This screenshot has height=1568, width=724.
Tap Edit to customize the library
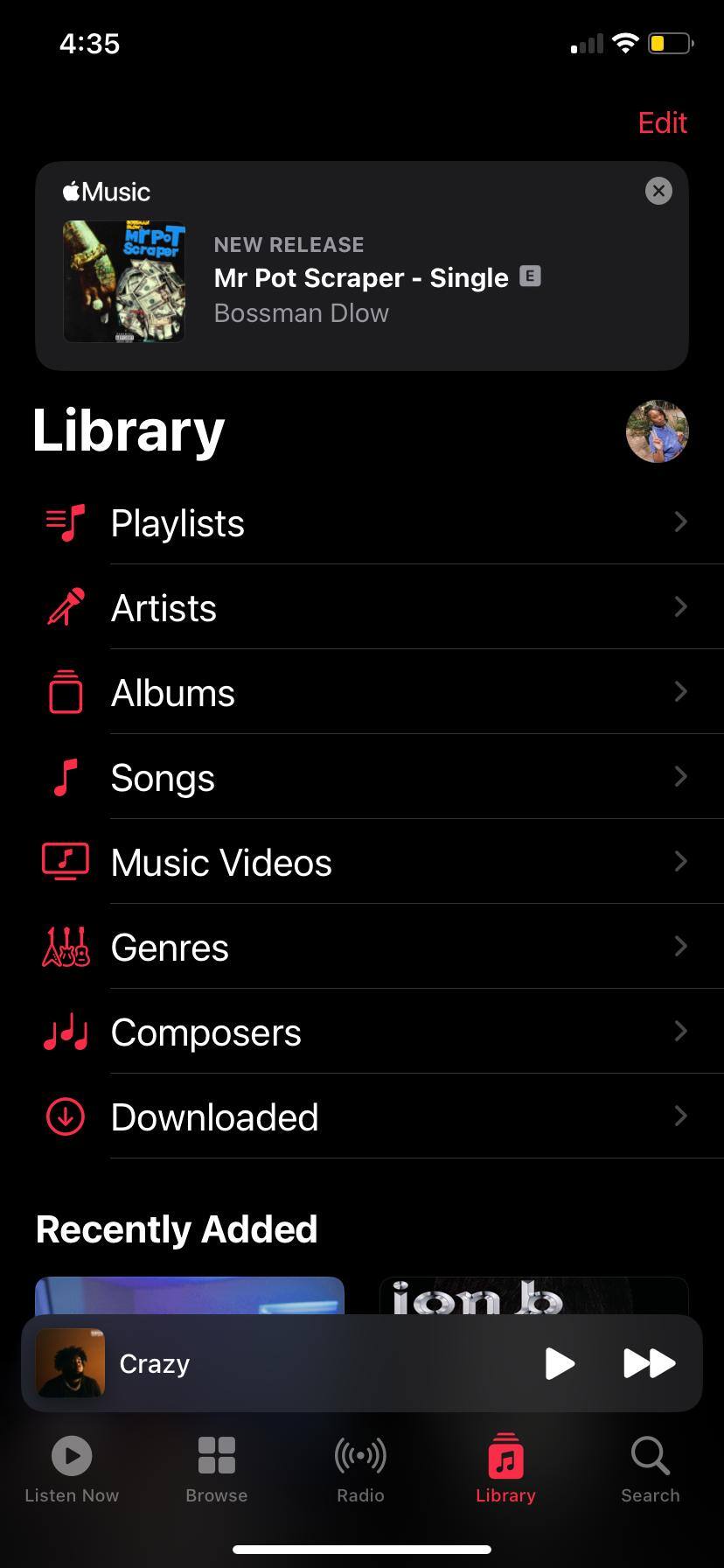(662, 123)
